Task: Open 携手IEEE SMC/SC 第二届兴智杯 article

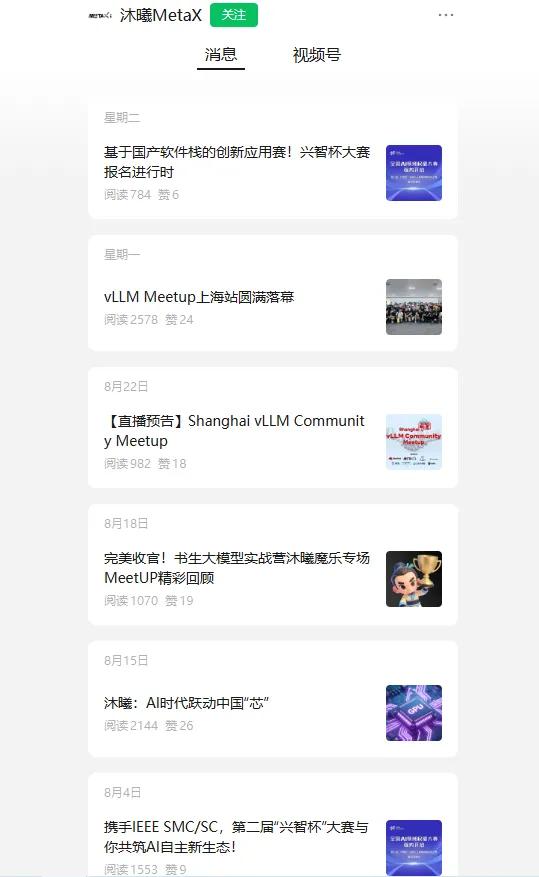Action: point(273,825)
